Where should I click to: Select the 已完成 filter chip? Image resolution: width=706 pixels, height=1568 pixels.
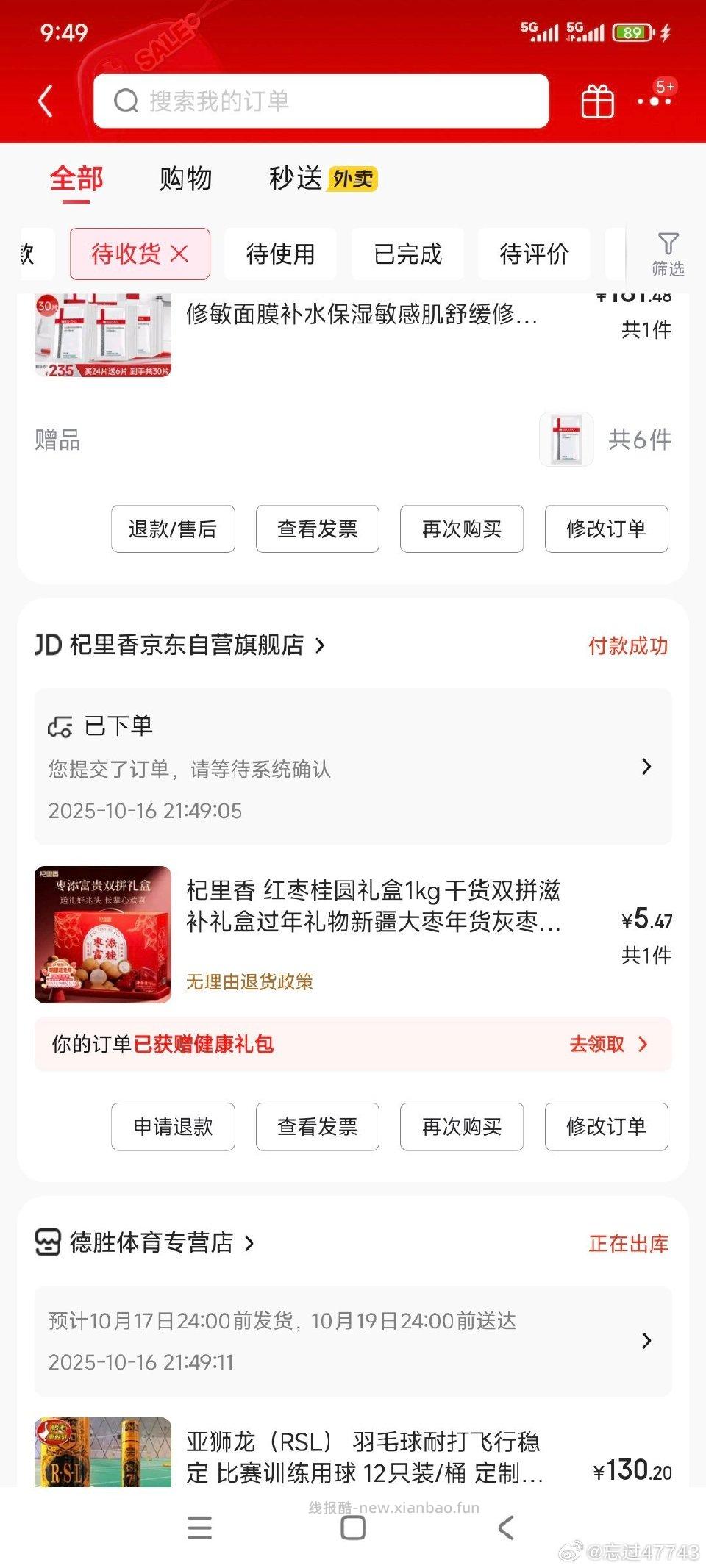pos(407,254)
